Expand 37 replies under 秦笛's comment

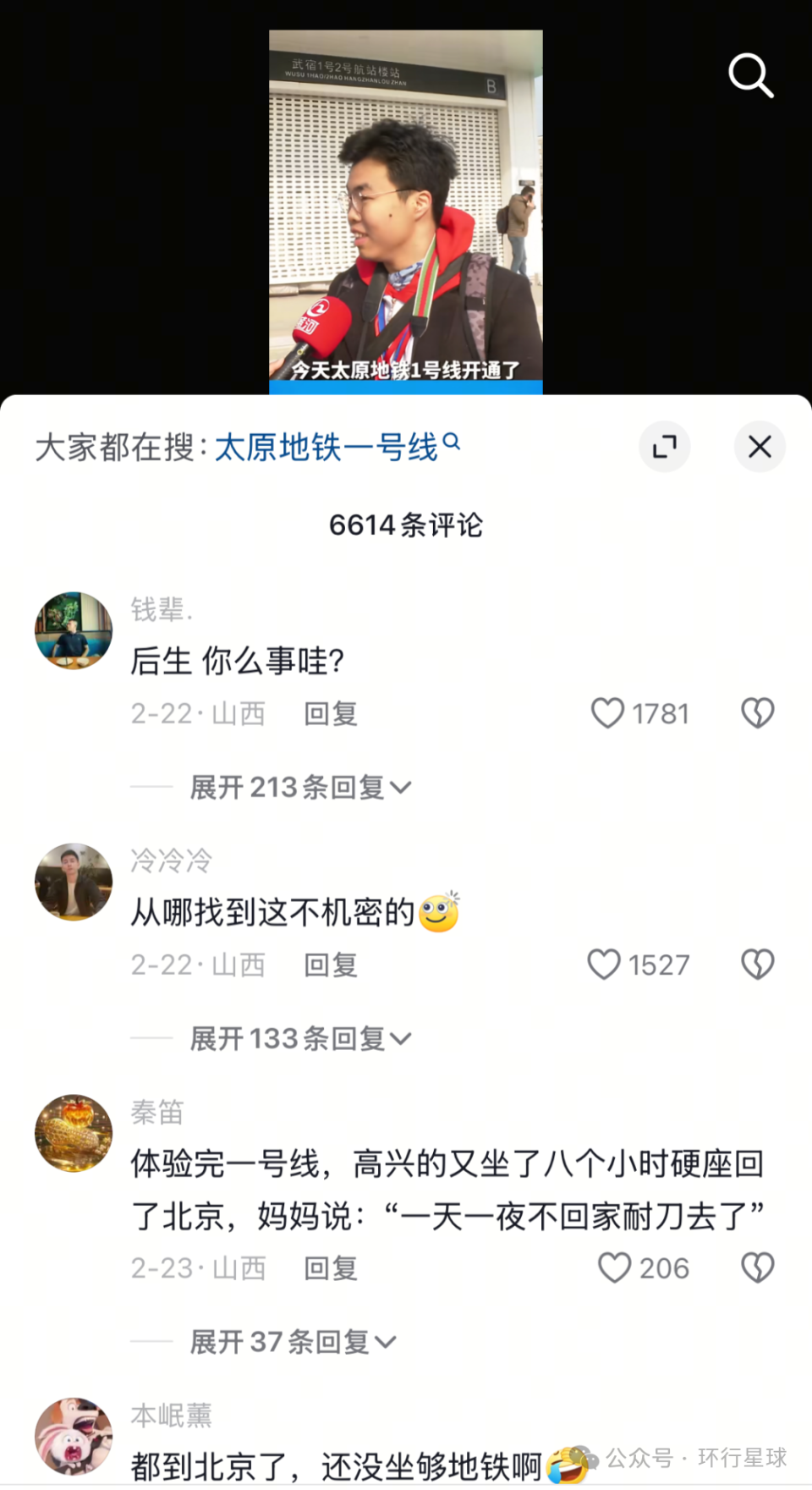click(292, 1342)
